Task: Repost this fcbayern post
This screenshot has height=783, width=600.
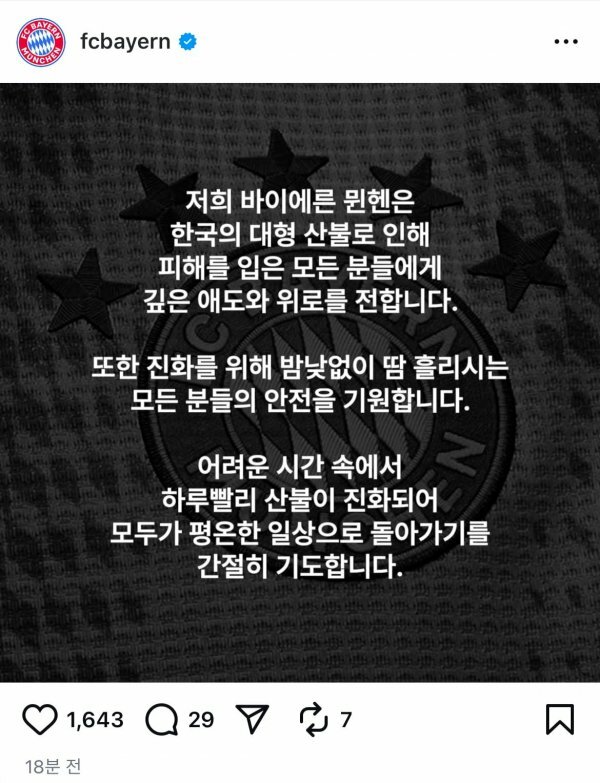Action: coord(314,720)
